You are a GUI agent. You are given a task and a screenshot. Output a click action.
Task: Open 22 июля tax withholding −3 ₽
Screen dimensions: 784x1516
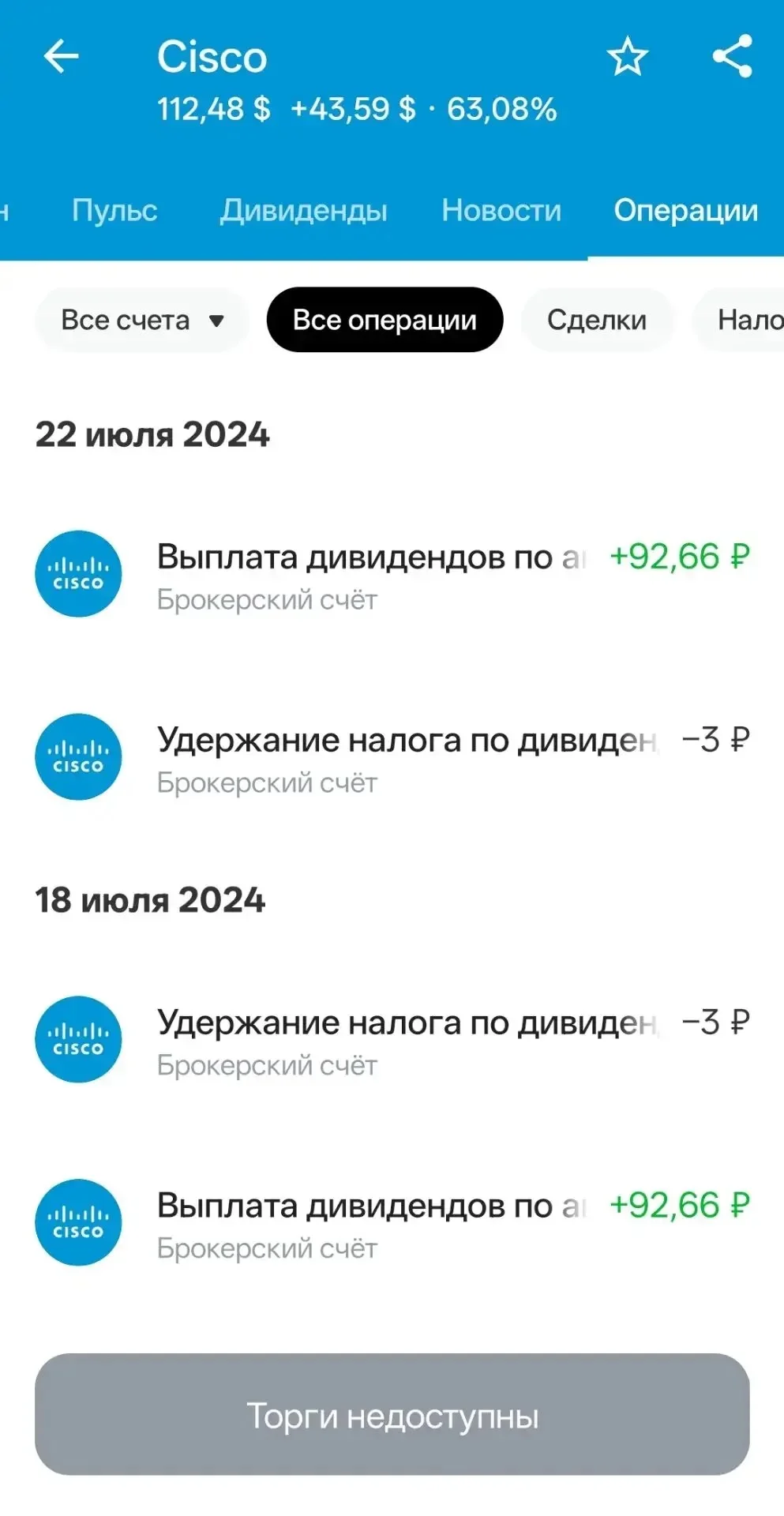tap(392, 757)
